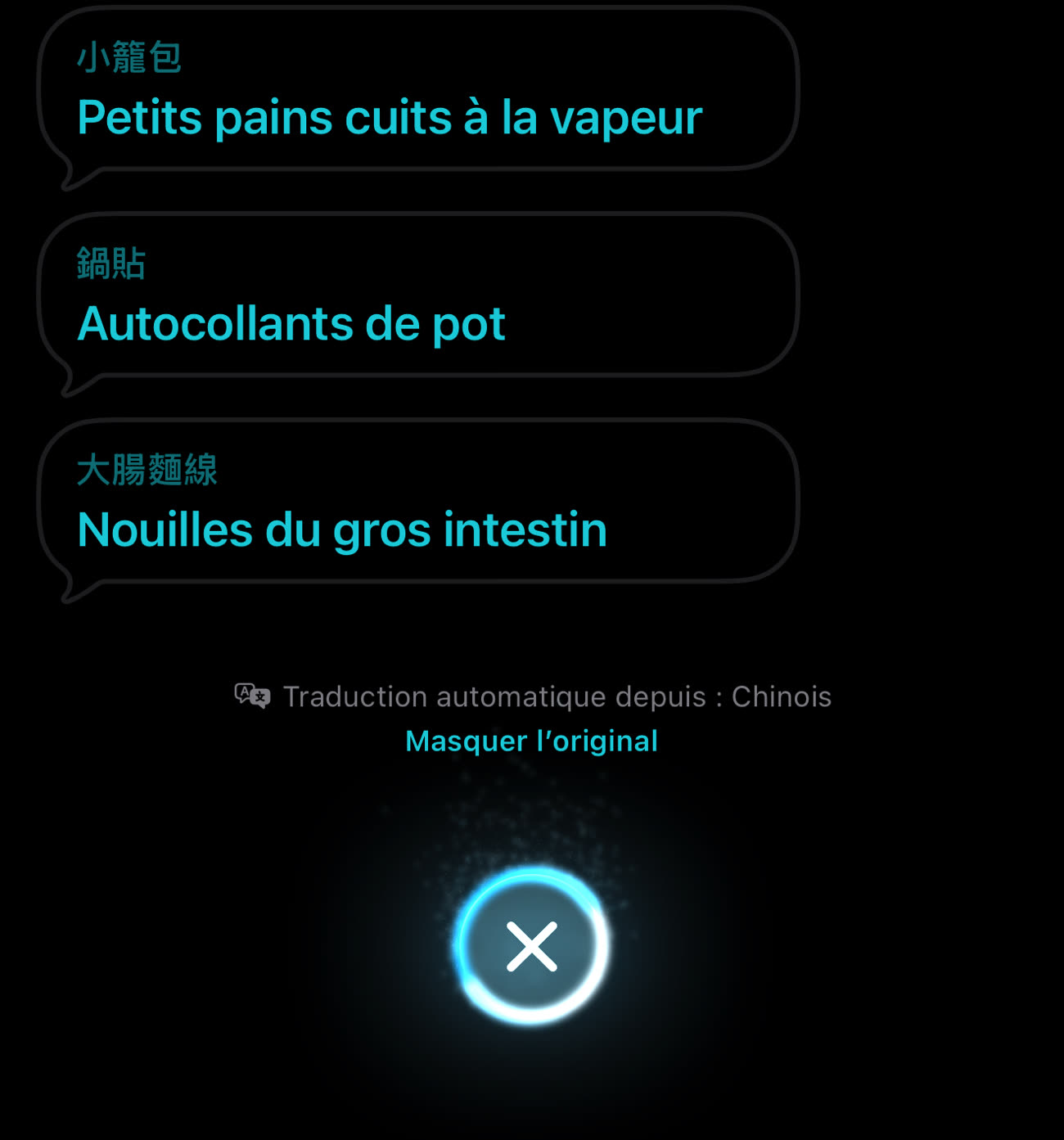
Task: Select the Autocollants de pot translation bubble
Action: pyautogui.click(x=417, y=297)
